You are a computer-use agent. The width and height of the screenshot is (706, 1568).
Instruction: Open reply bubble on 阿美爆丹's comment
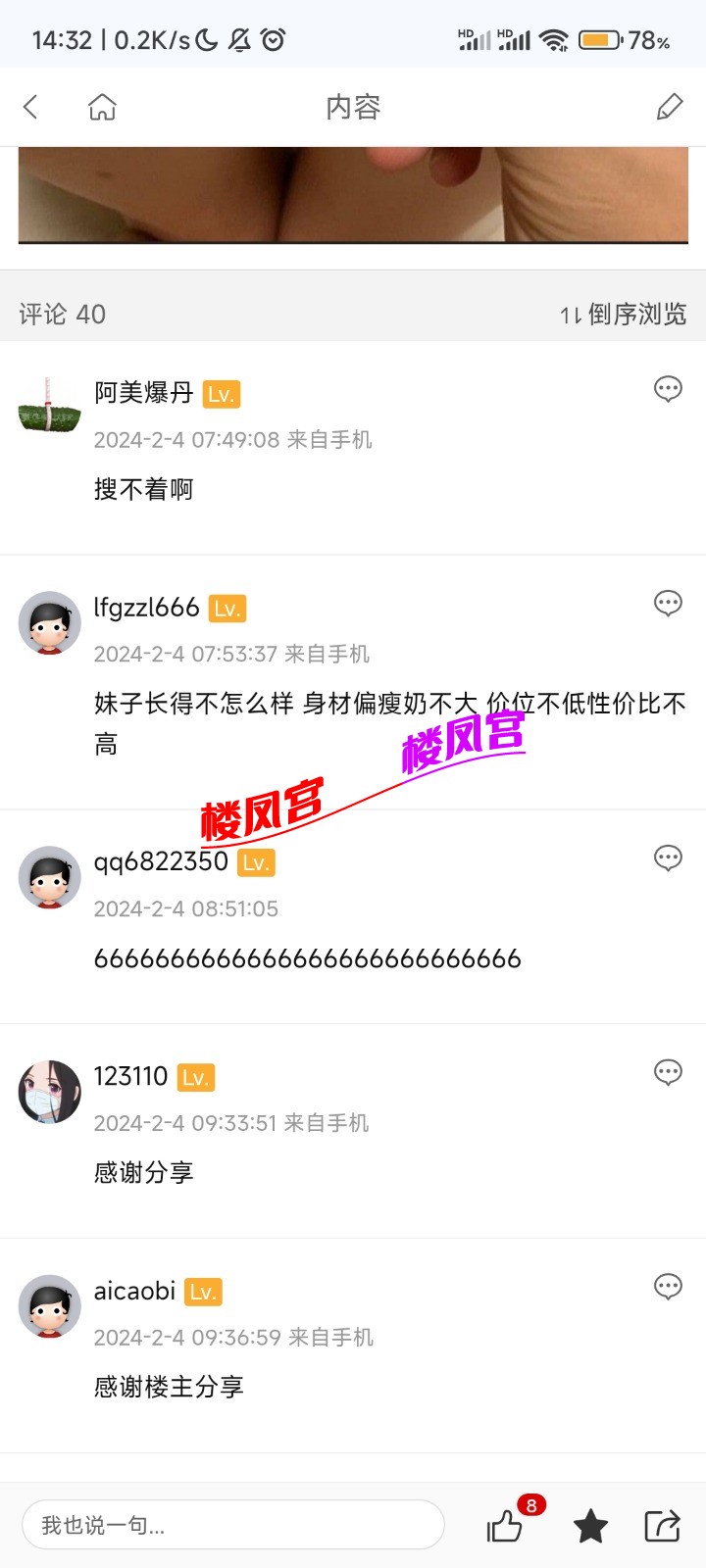(668, 388)
